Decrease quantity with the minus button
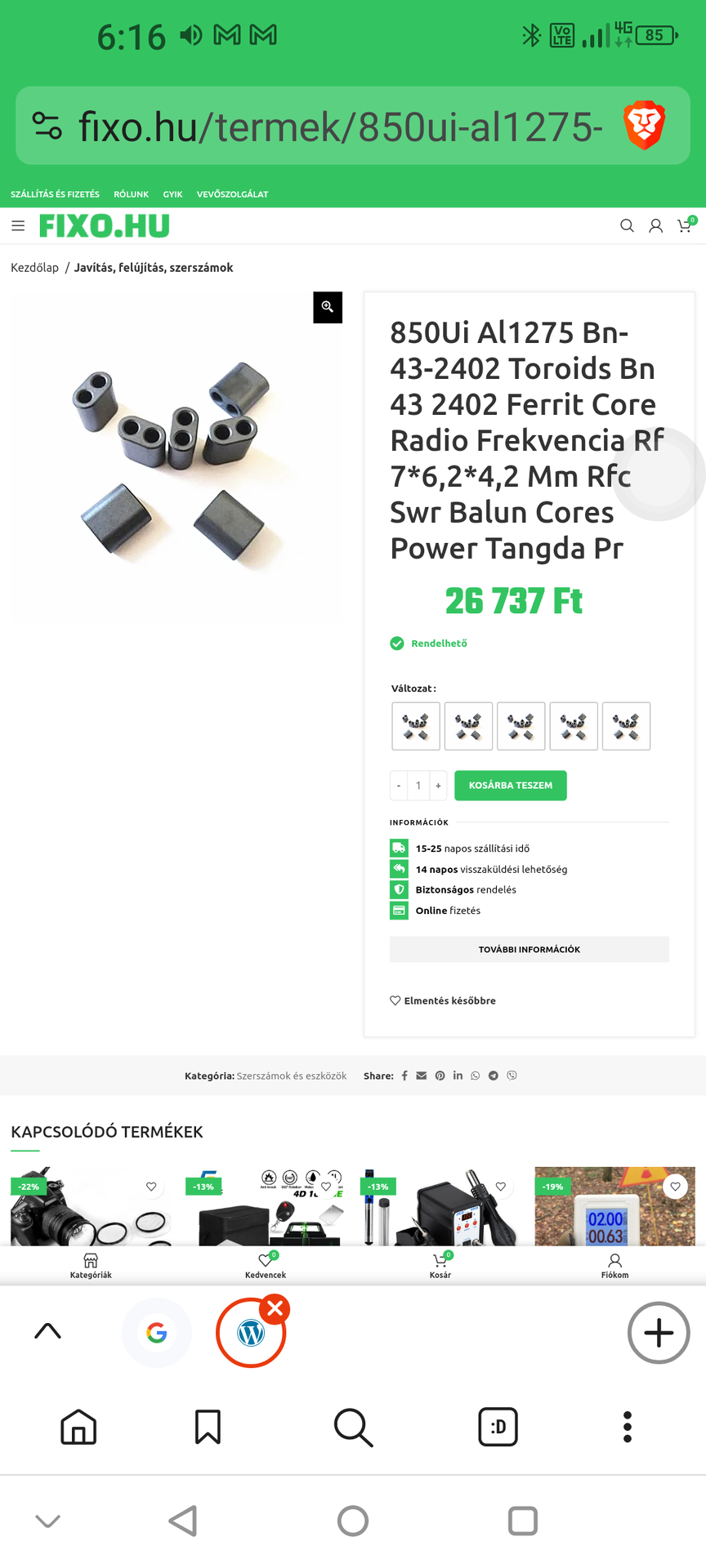Image resolution: width=706 pixels, height=1568 pixels. tap(399, 786)
